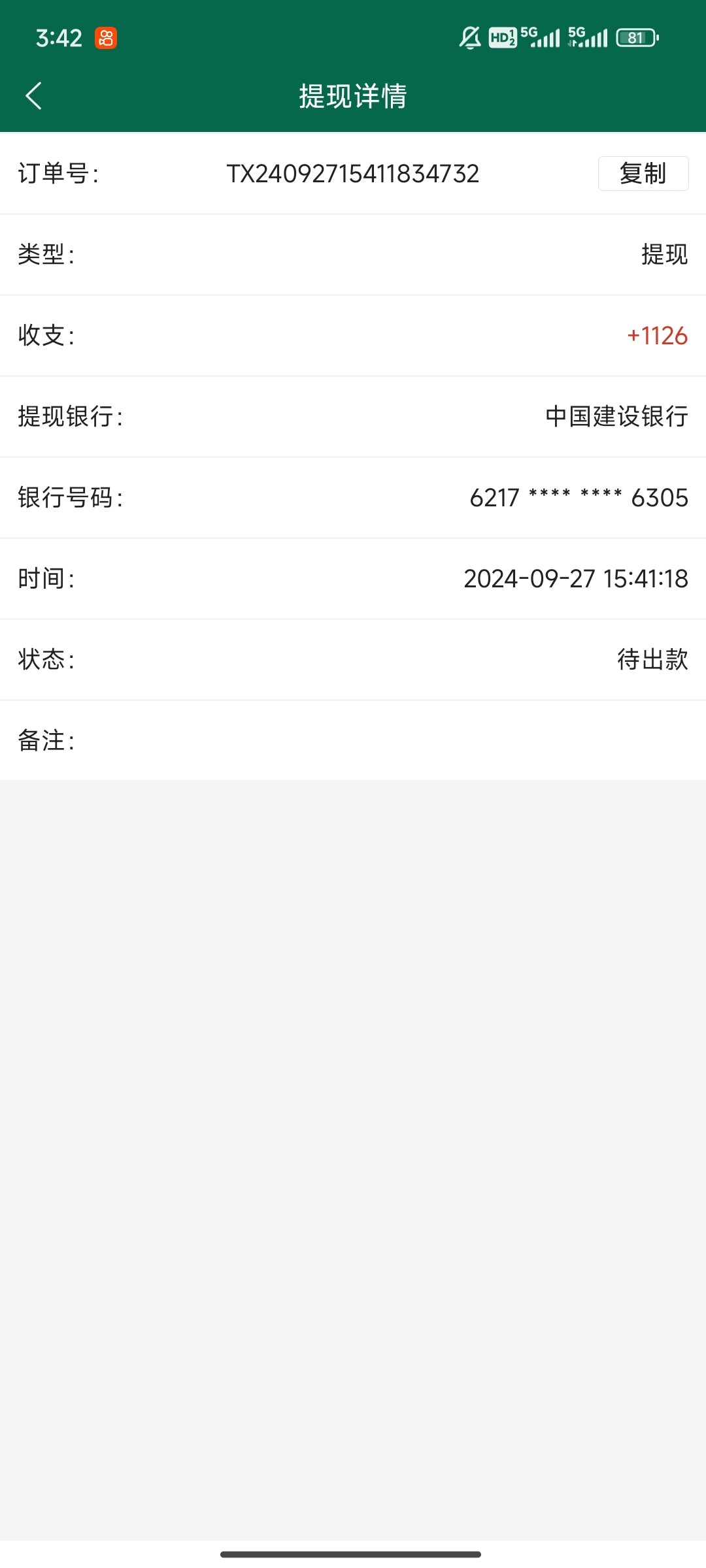
Task: Select the order number TX24092715411834732
Action: coord(353,173)
